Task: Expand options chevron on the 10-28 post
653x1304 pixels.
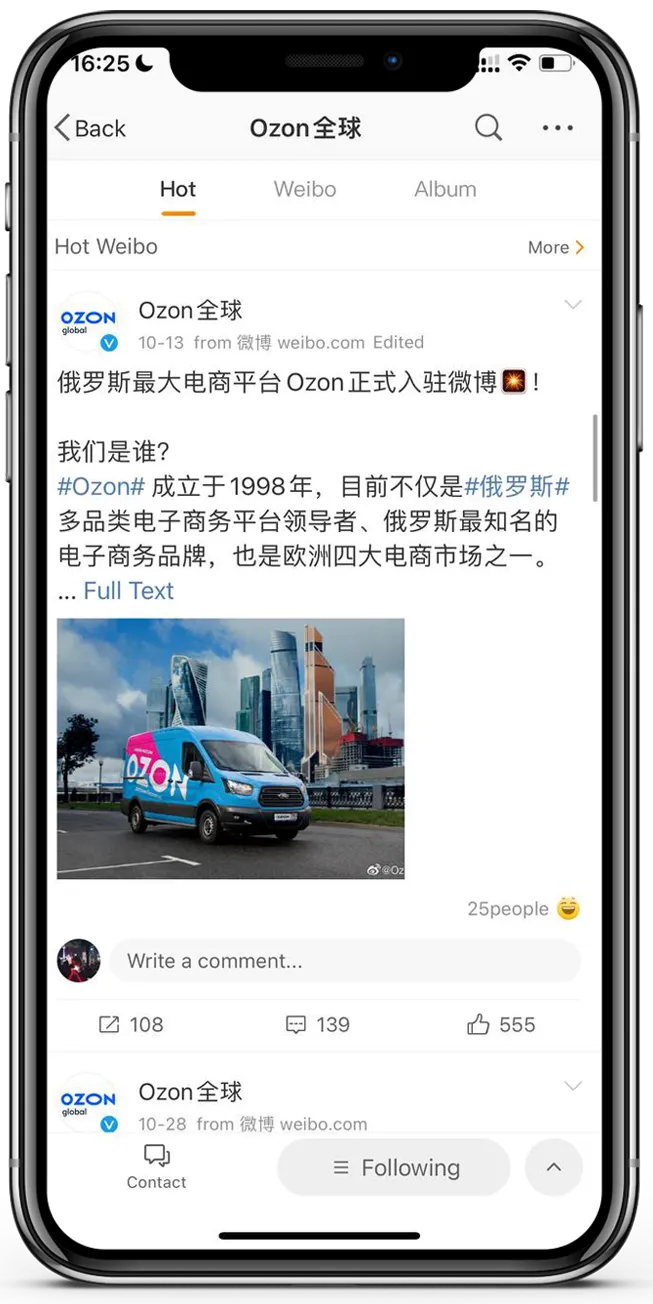Action: point(572,1086)
